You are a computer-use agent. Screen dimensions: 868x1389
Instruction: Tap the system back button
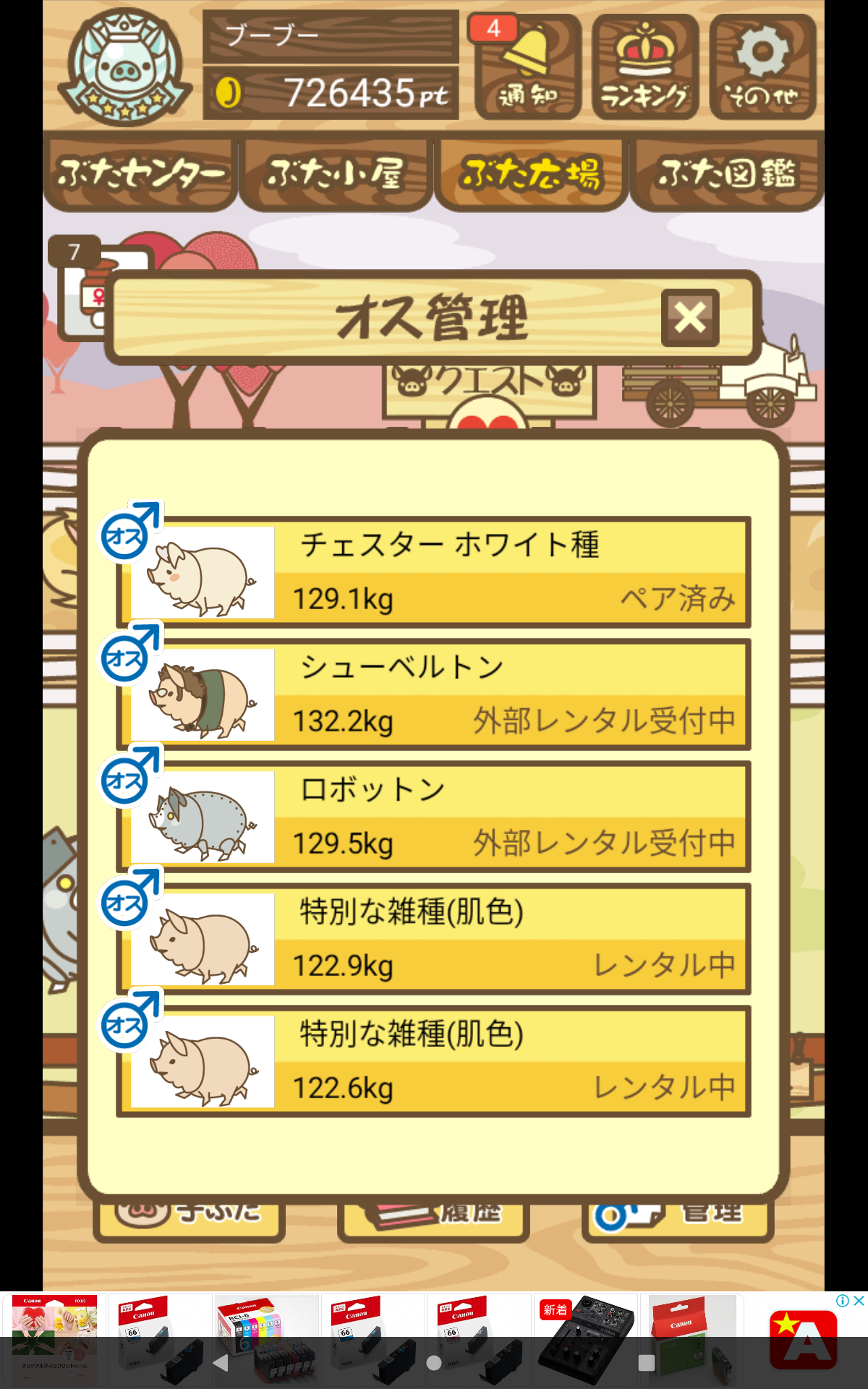point(221,1363)
